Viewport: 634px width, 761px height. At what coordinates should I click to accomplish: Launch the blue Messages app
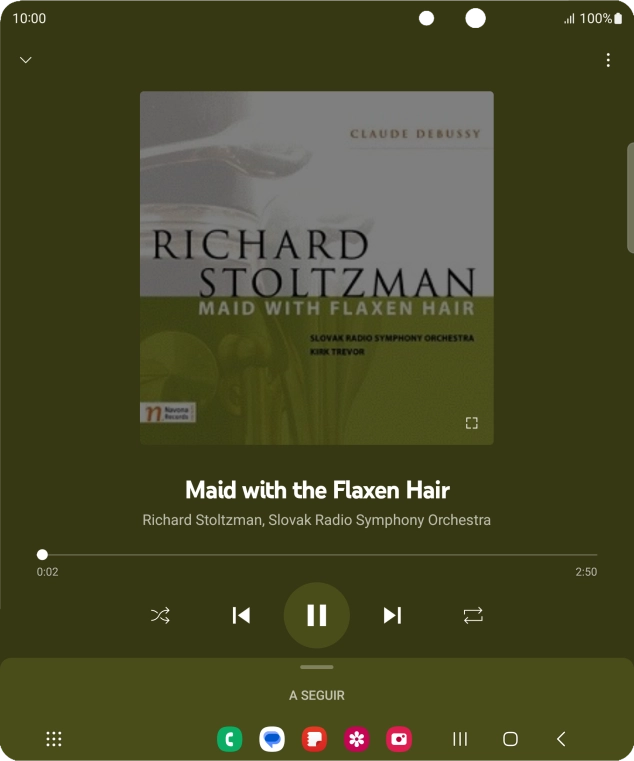click(x=272, y=739)
